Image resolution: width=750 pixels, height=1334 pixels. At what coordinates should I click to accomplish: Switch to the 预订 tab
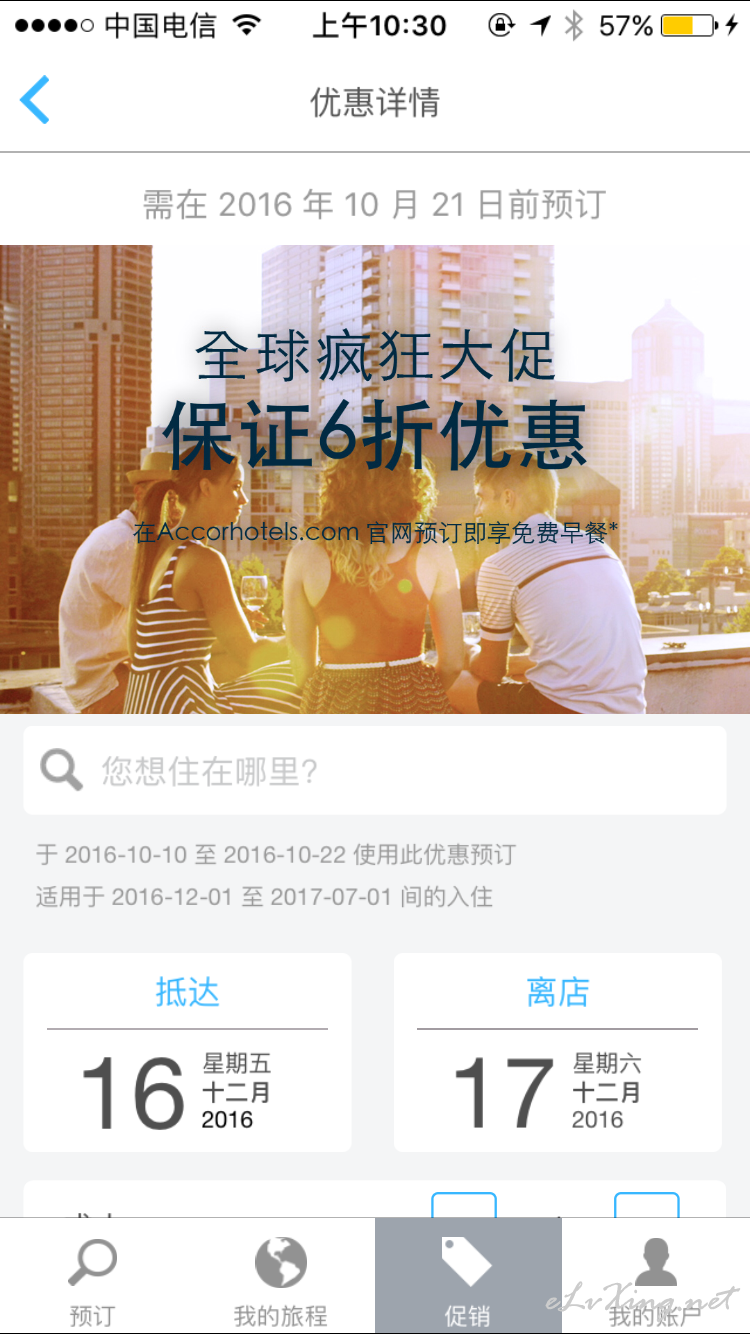coord(93,1276)
